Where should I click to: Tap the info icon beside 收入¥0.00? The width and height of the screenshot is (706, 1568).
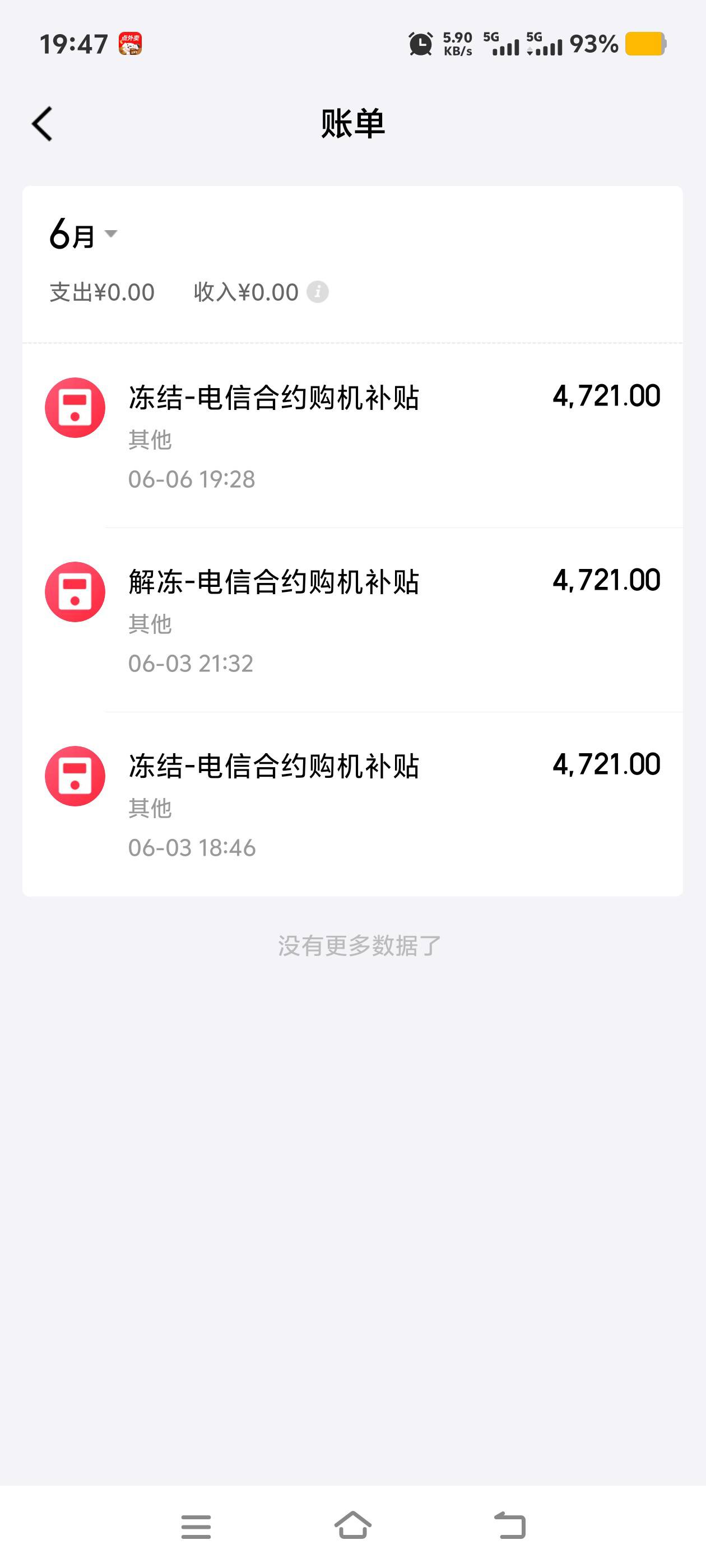(x=317, y=292)
